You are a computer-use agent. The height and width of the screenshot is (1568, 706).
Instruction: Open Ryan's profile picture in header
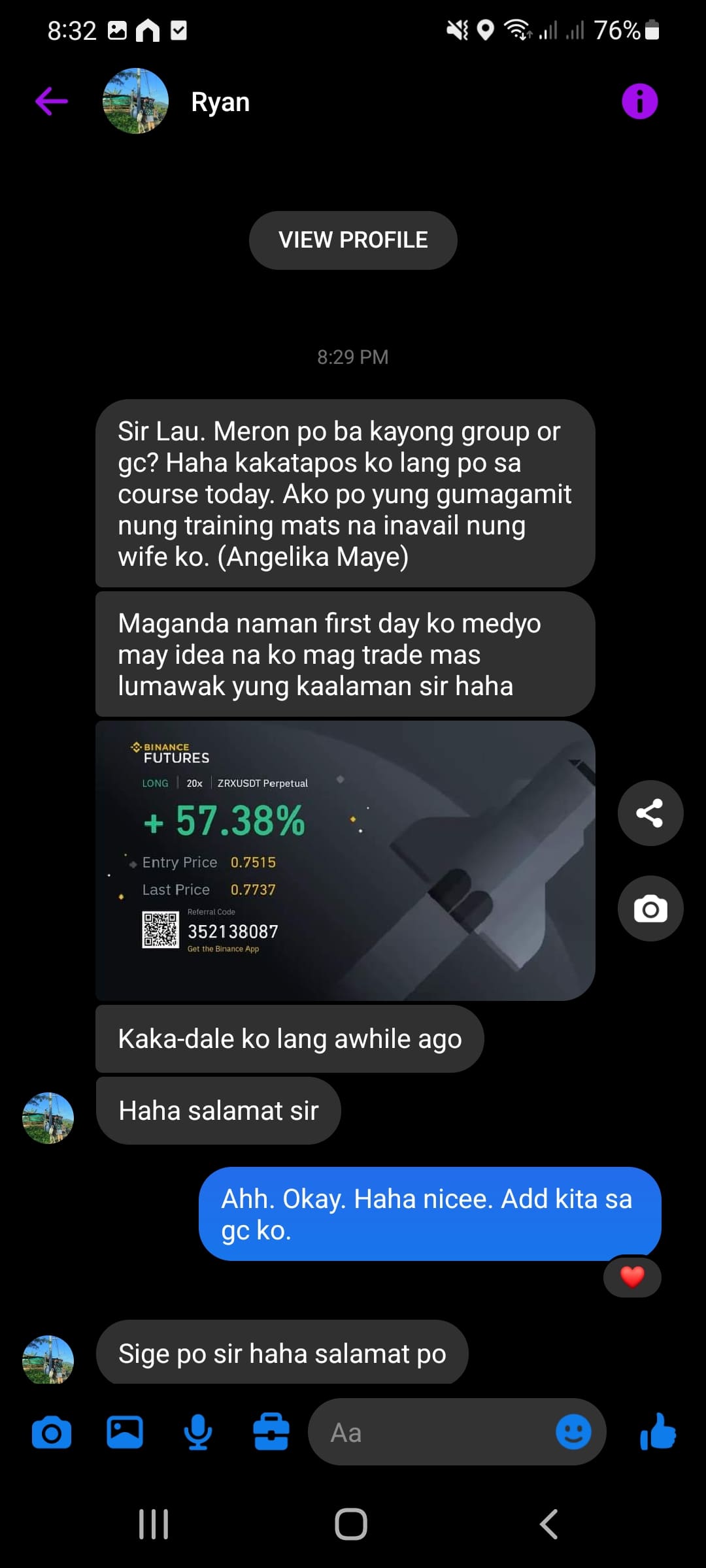[x=135, y=101]
